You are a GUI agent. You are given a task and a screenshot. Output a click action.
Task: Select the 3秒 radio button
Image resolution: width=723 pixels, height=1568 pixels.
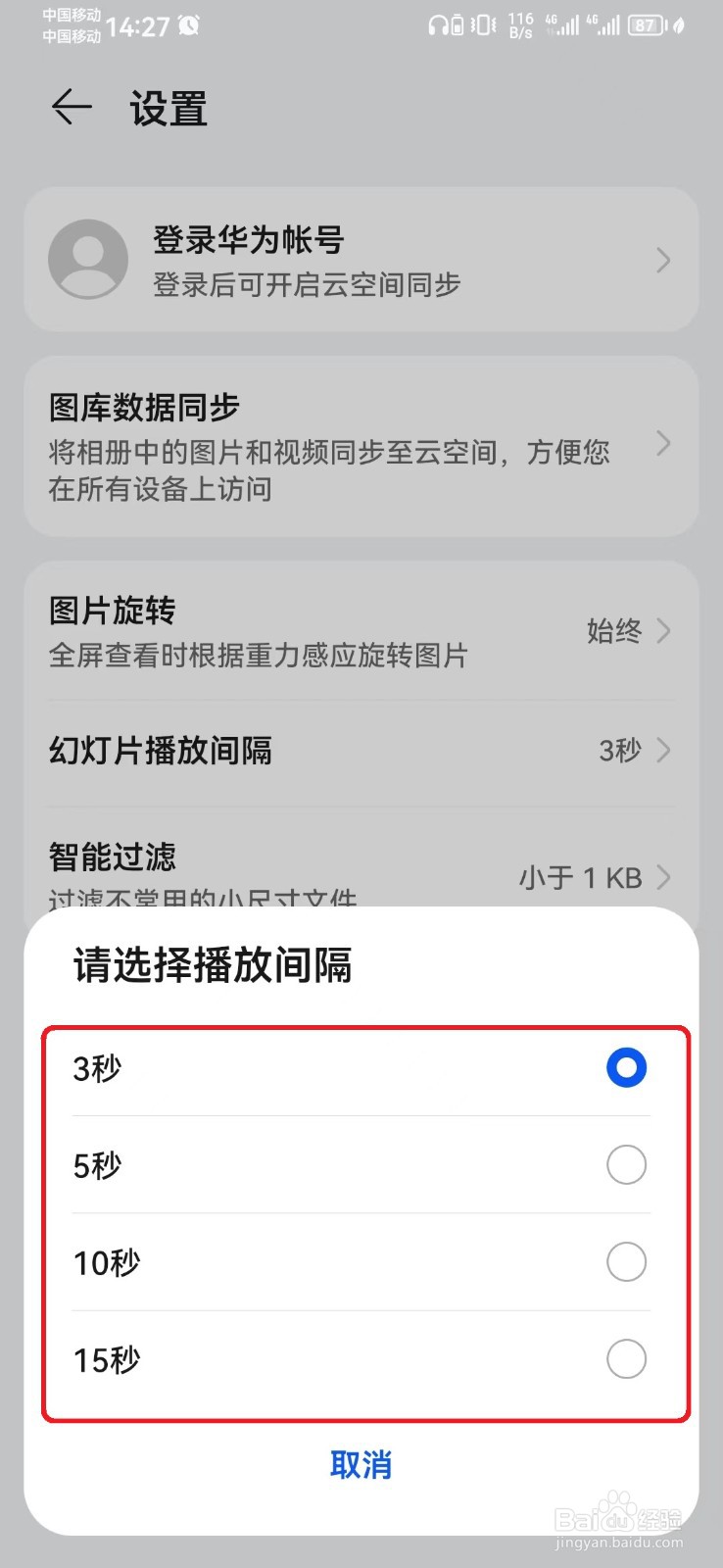click(625, 1067)
